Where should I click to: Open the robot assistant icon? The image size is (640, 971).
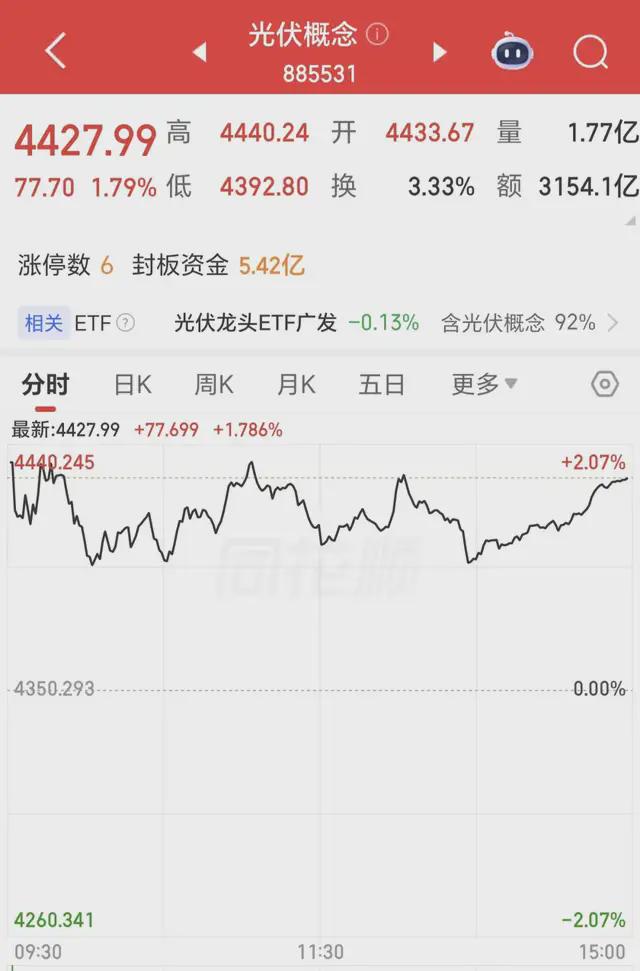tap(512, 50)
